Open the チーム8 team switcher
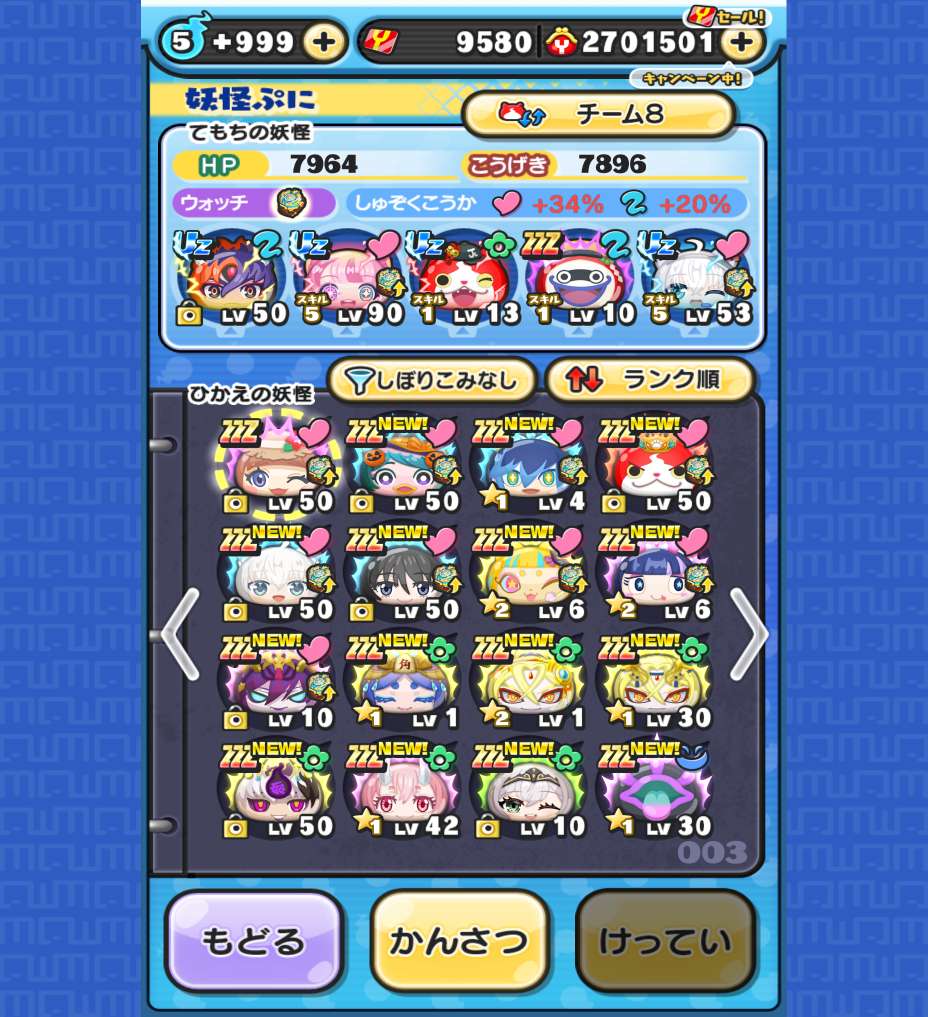 point(598,114)
